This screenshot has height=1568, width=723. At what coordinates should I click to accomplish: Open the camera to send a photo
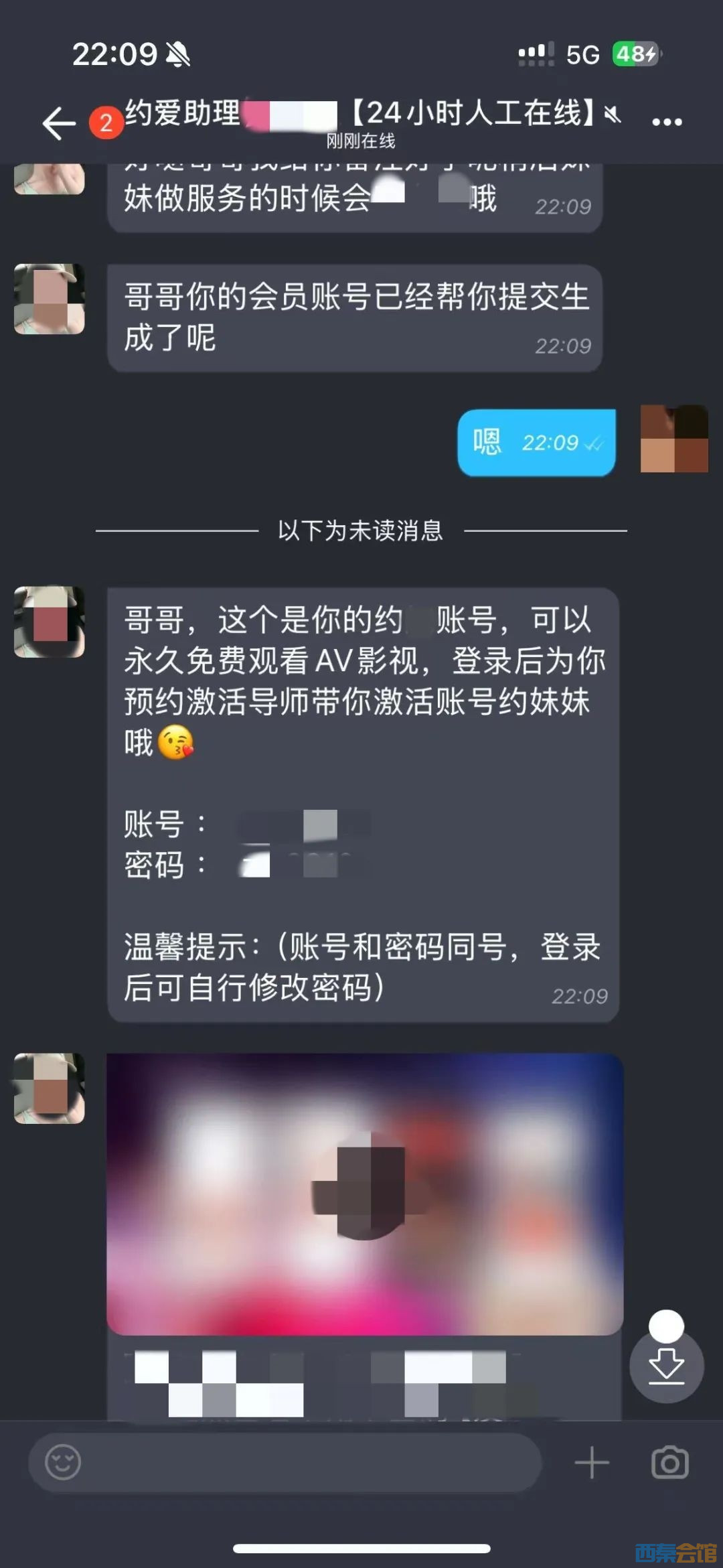tap(669, 1463)
